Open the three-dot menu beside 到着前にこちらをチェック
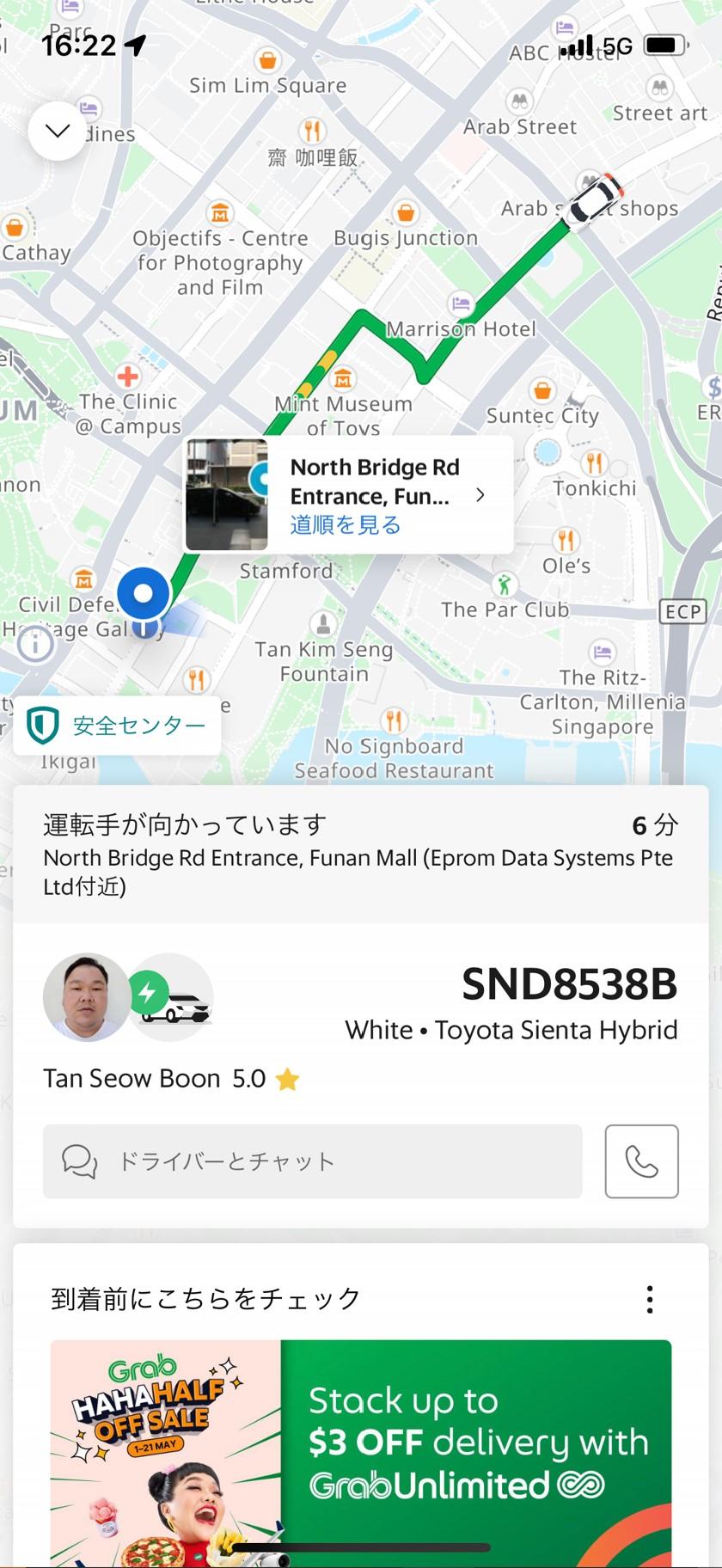Screen dimensions: 722x1568 [650, 1299]
